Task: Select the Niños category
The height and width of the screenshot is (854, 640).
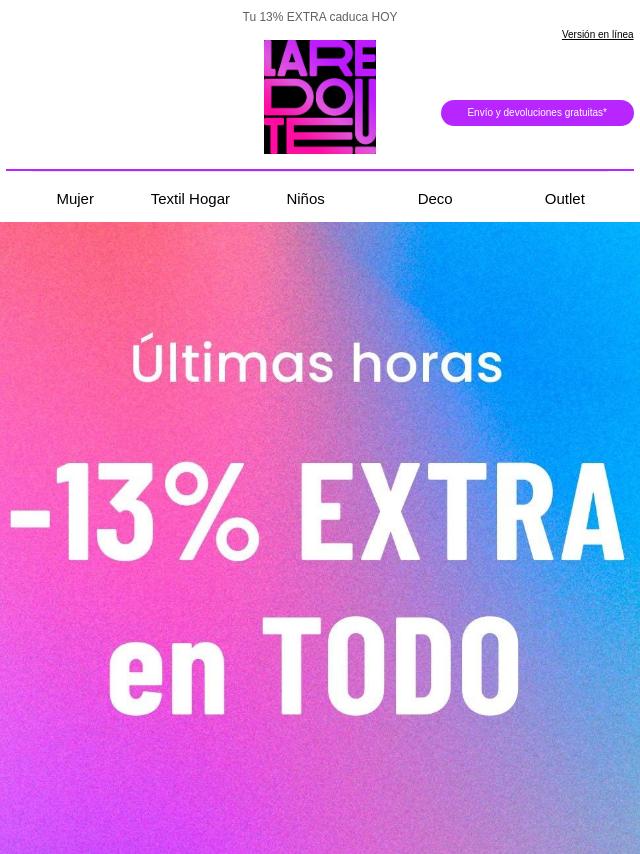Action: pyautogui.click(x=305, y=199)
